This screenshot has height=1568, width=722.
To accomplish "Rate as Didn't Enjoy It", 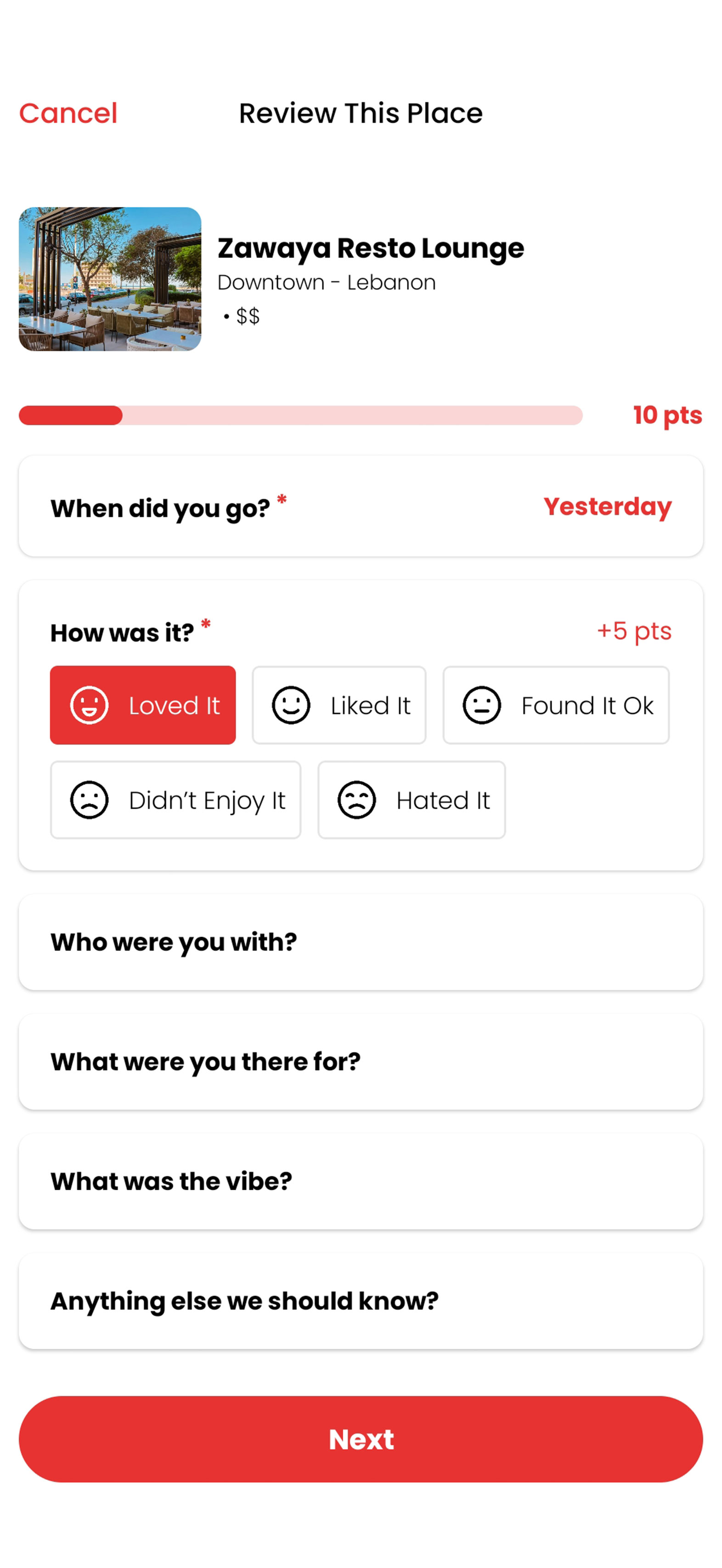I will 175,800.
